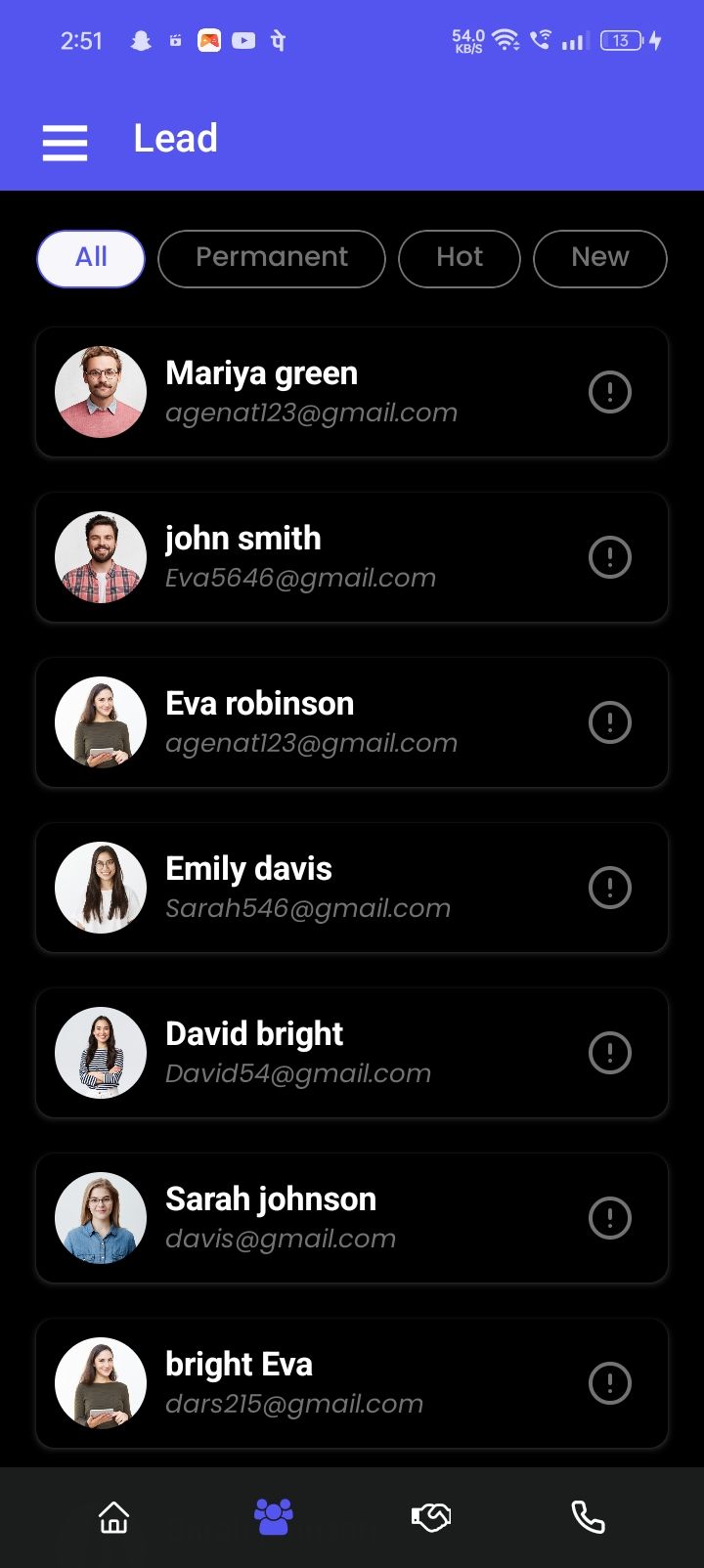Switch to the handshake deals tab

click(x=430, y=1517)
